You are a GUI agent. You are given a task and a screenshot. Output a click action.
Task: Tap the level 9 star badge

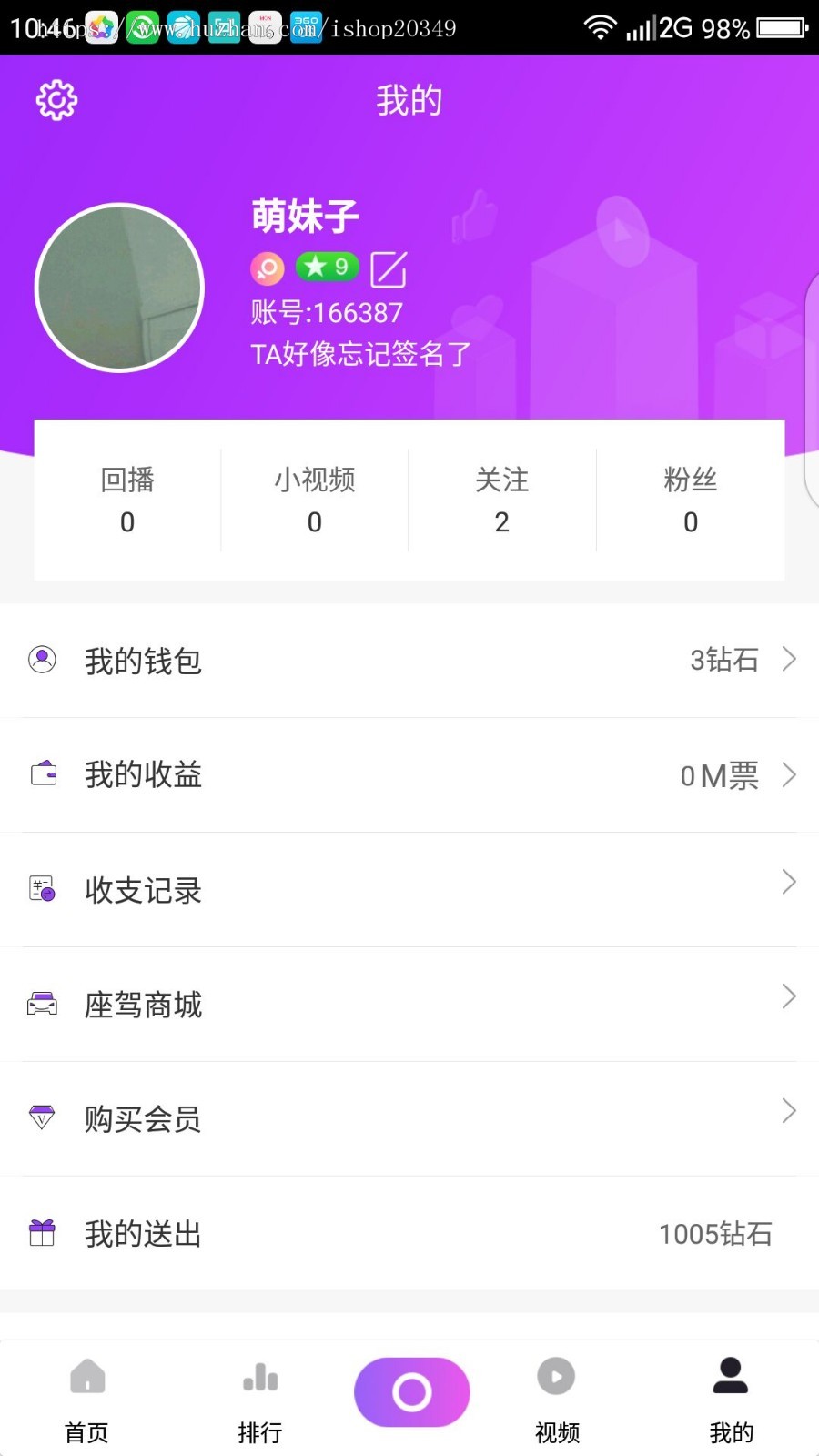tap(326, 268)
